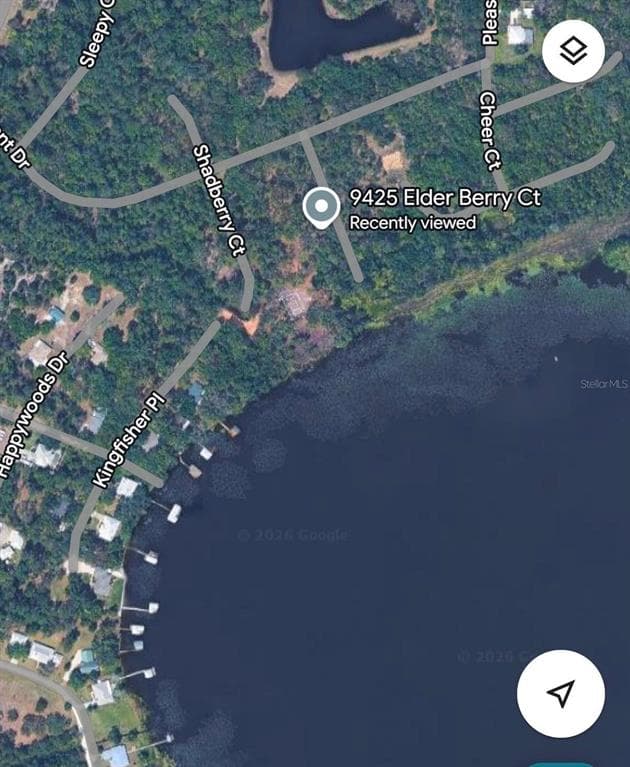Open the map layers button

click(x=573, y=51)
